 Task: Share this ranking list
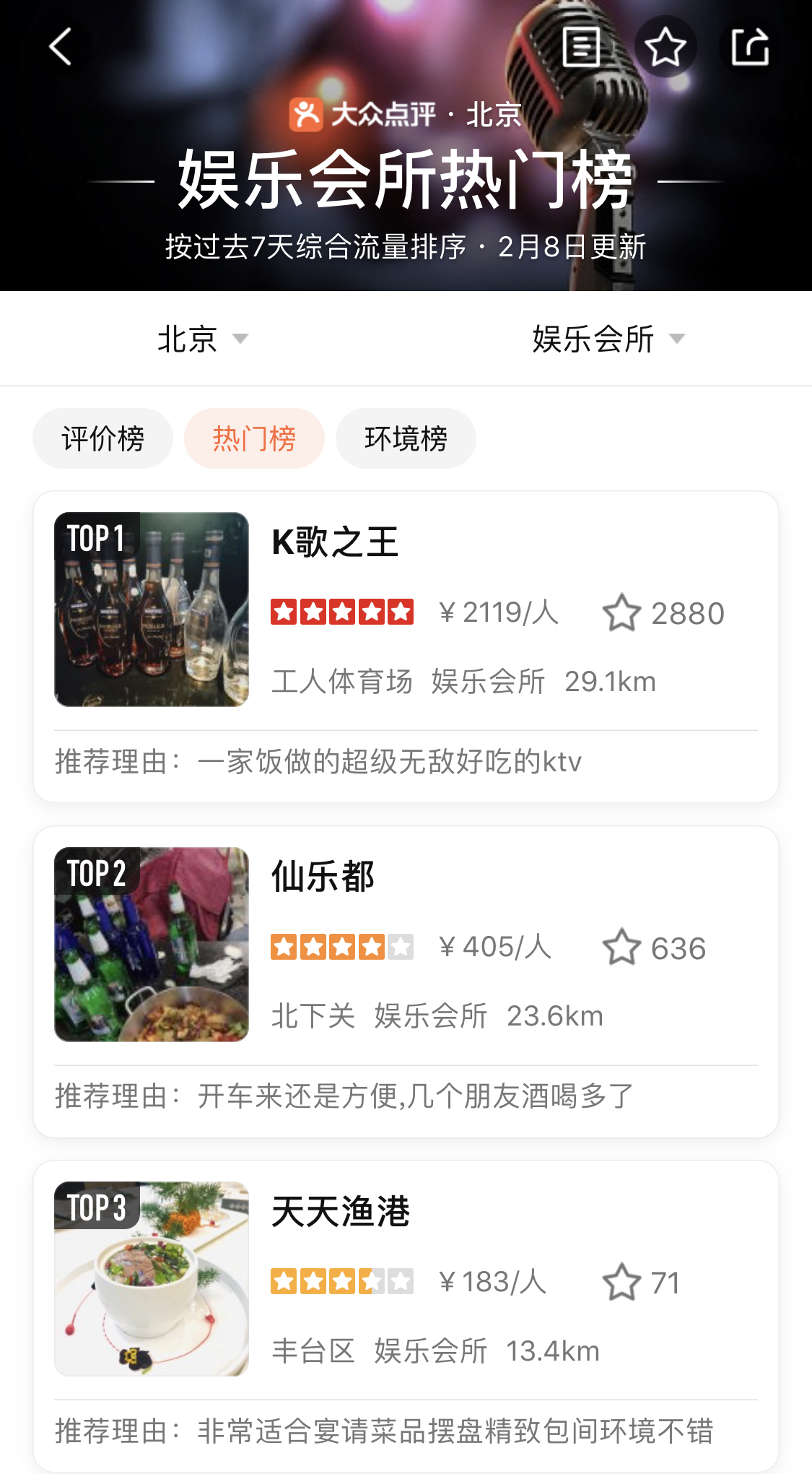pyautogui.click(x=749, y=47)
